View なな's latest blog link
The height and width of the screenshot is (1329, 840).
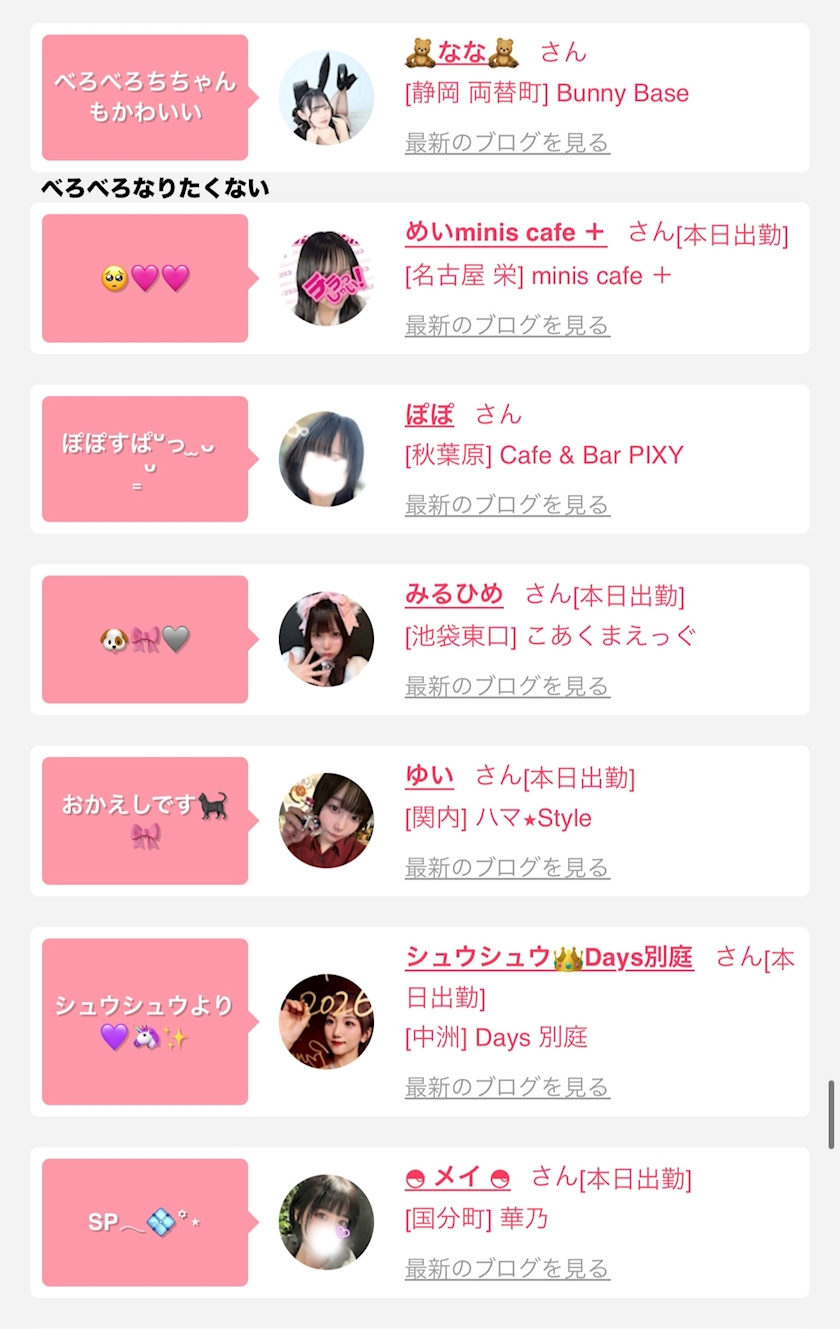[507, 143]
